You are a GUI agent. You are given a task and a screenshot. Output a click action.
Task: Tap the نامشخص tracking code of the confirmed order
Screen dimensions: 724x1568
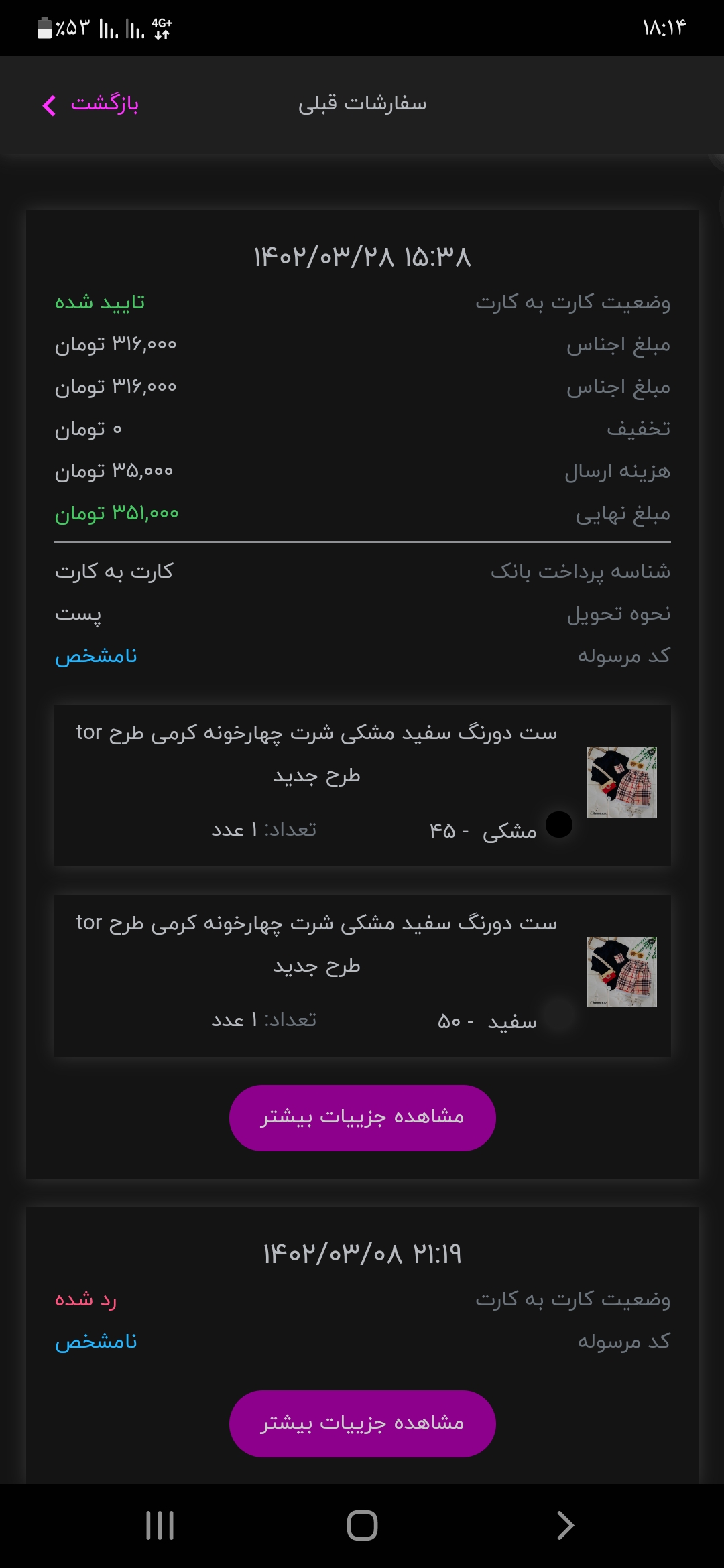click(x=96, y=656)
